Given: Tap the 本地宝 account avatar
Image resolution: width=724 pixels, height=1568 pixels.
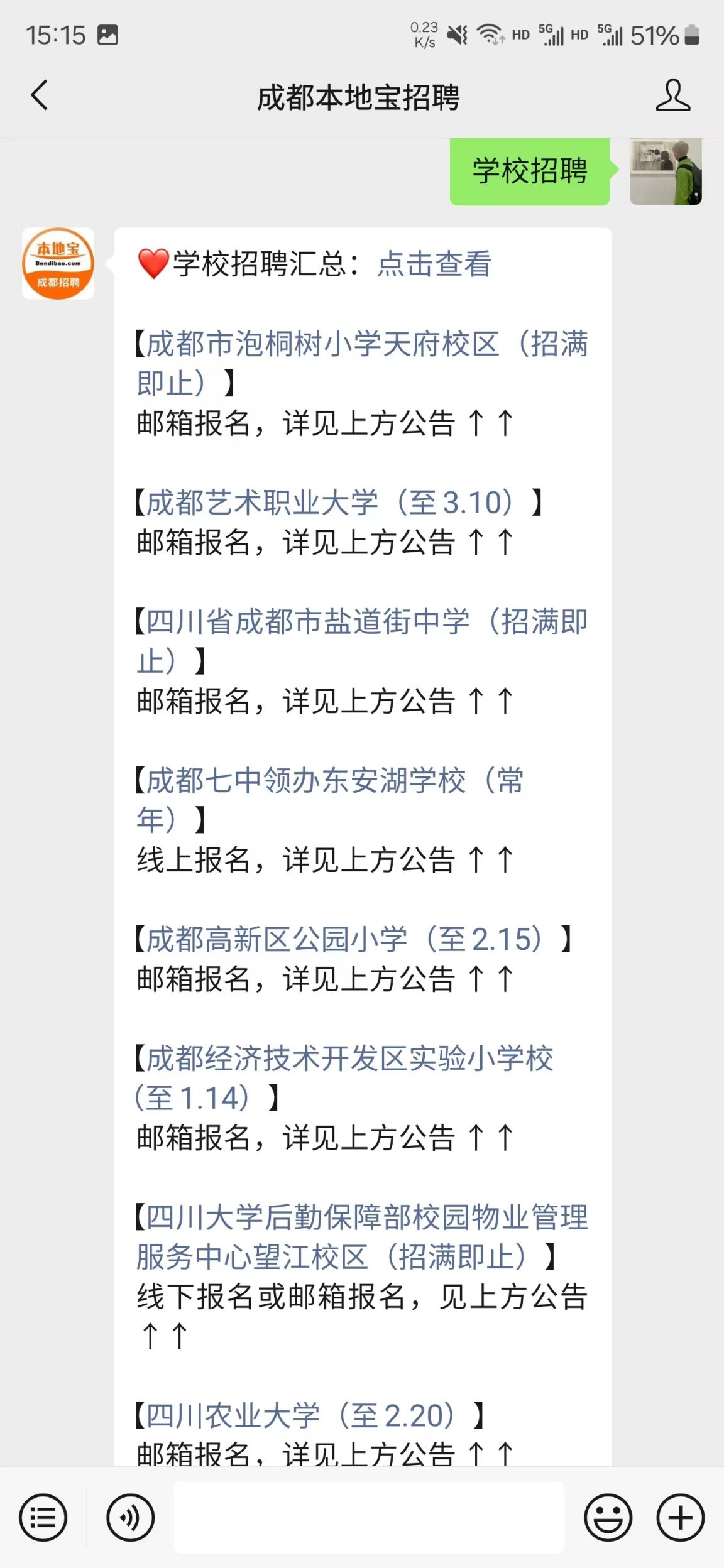Looking at the screenshot, I should coord(58,263).
